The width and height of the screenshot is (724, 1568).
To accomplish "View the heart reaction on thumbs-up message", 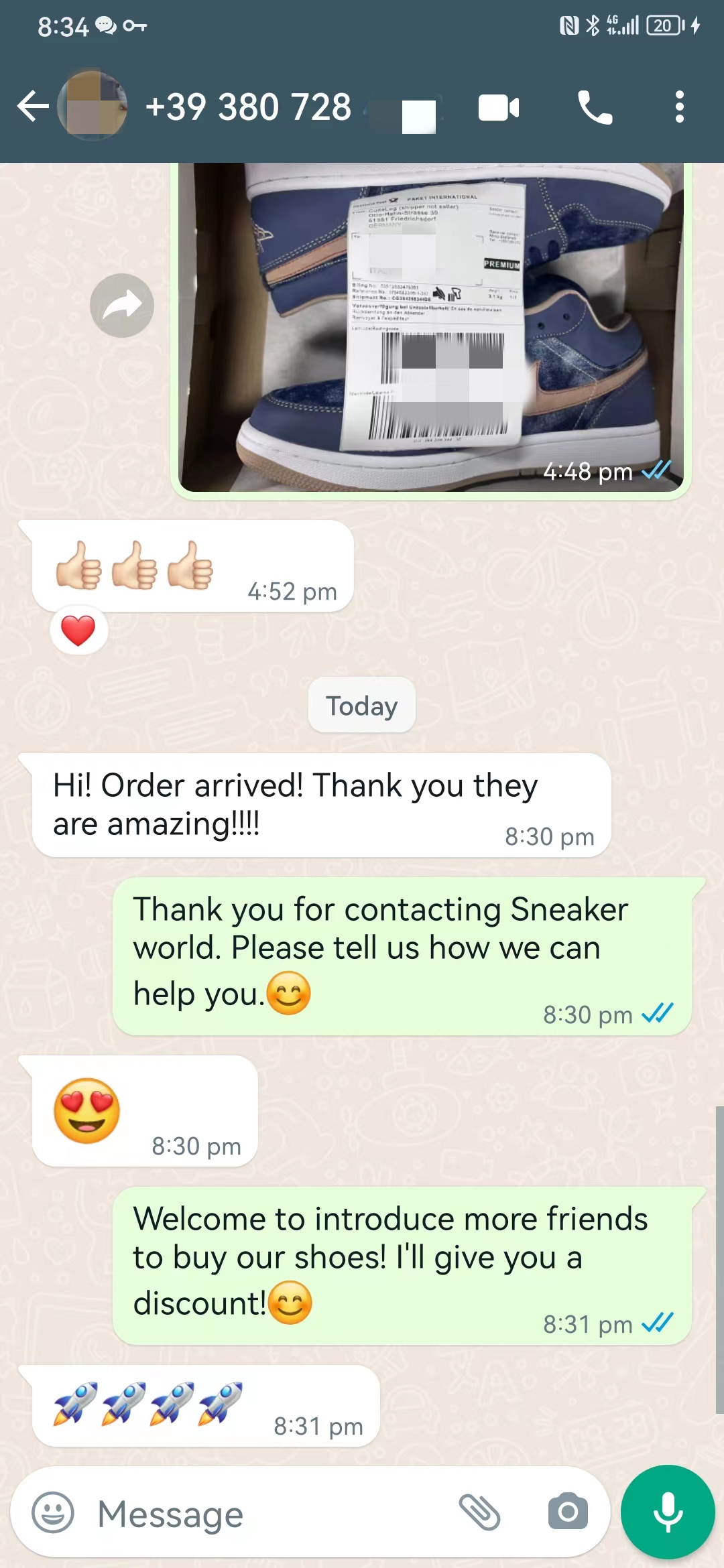I will [x=78, y=630].
